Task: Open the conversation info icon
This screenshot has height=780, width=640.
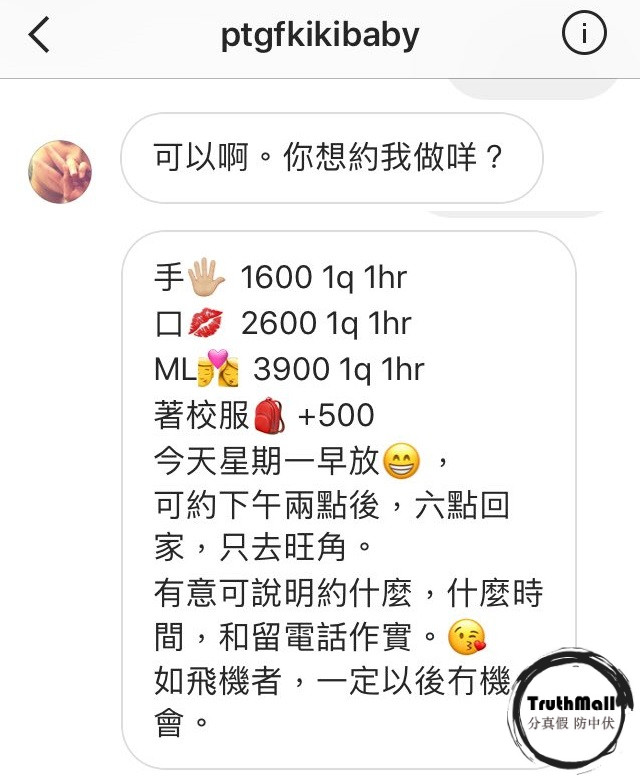Action: 584,36
